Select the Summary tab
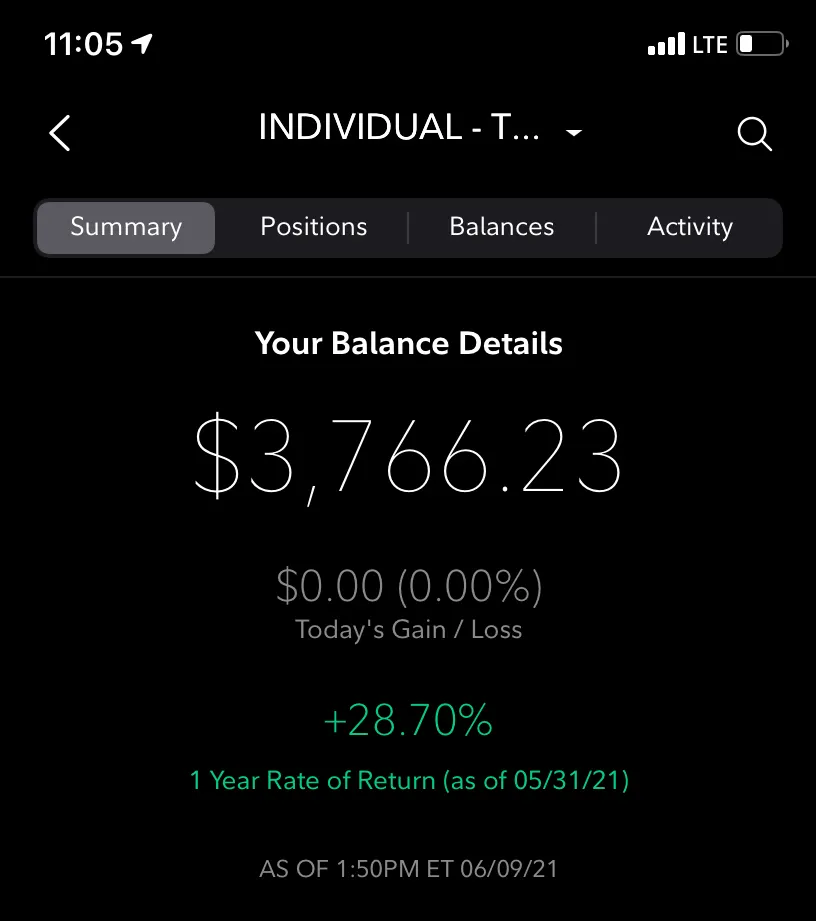Screen dimensions: 816x921 (125, 227)
